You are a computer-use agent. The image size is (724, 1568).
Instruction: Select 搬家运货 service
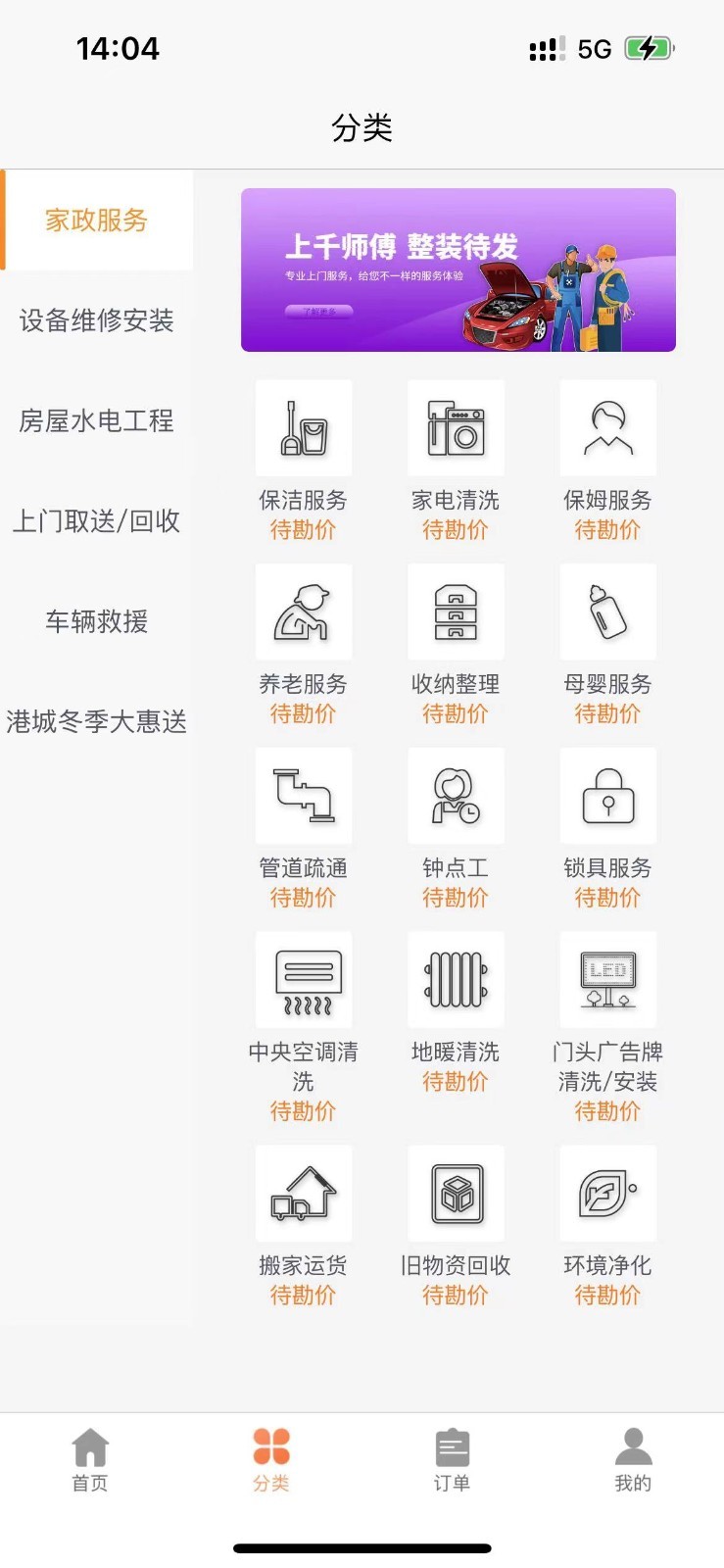pos(303,1194)
